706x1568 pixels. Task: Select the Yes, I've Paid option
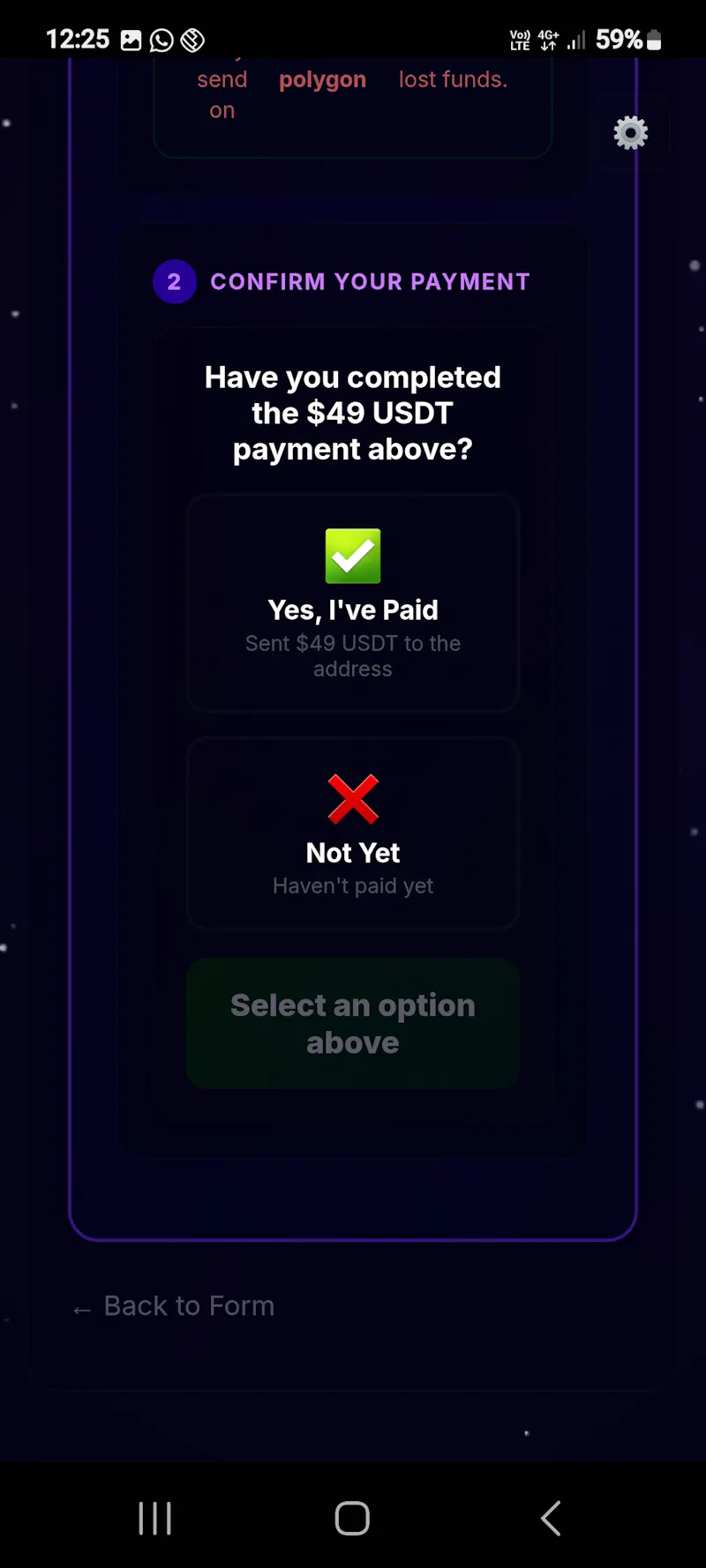coord(353,603)
